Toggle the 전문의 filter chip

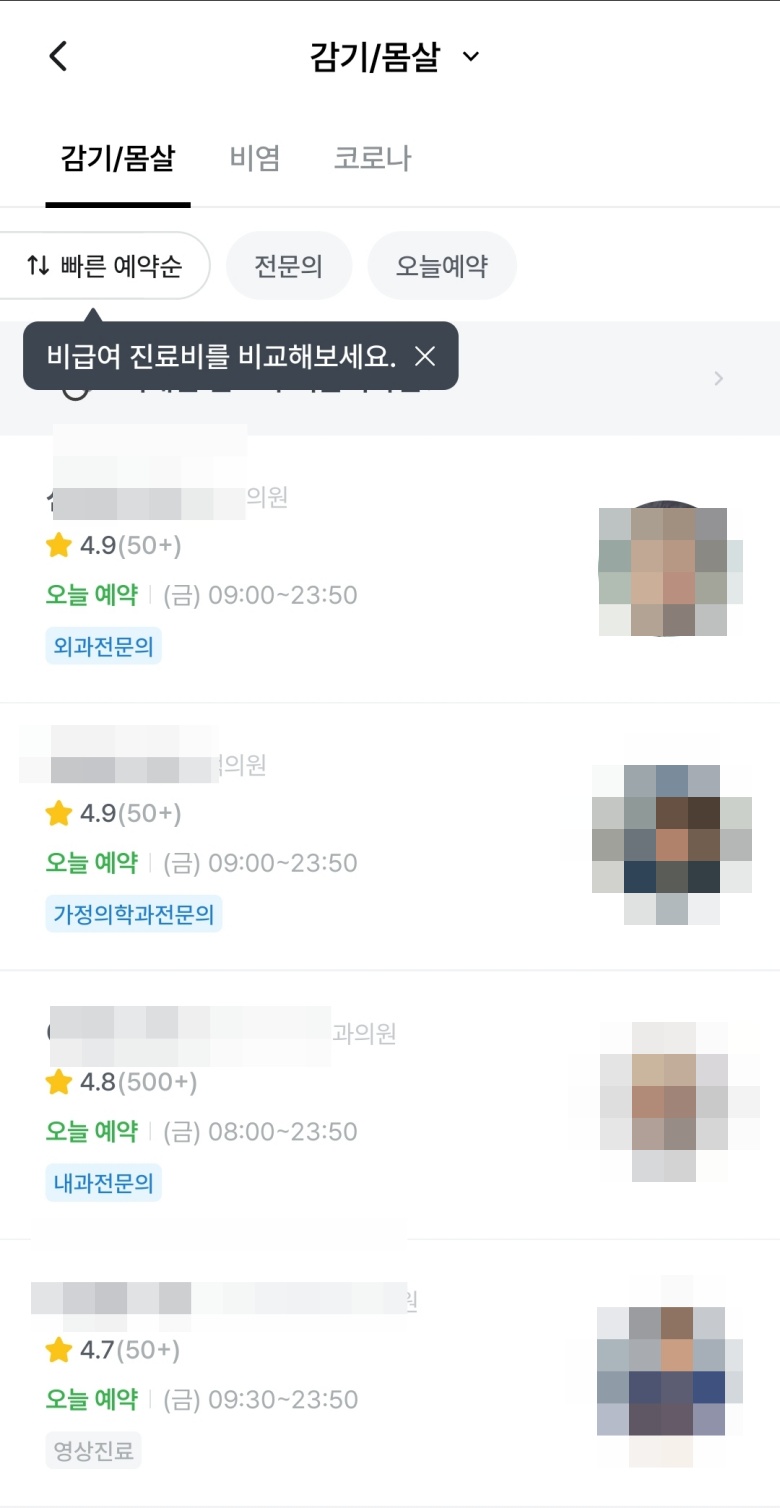pyautogui.click(x=289, y=265)
